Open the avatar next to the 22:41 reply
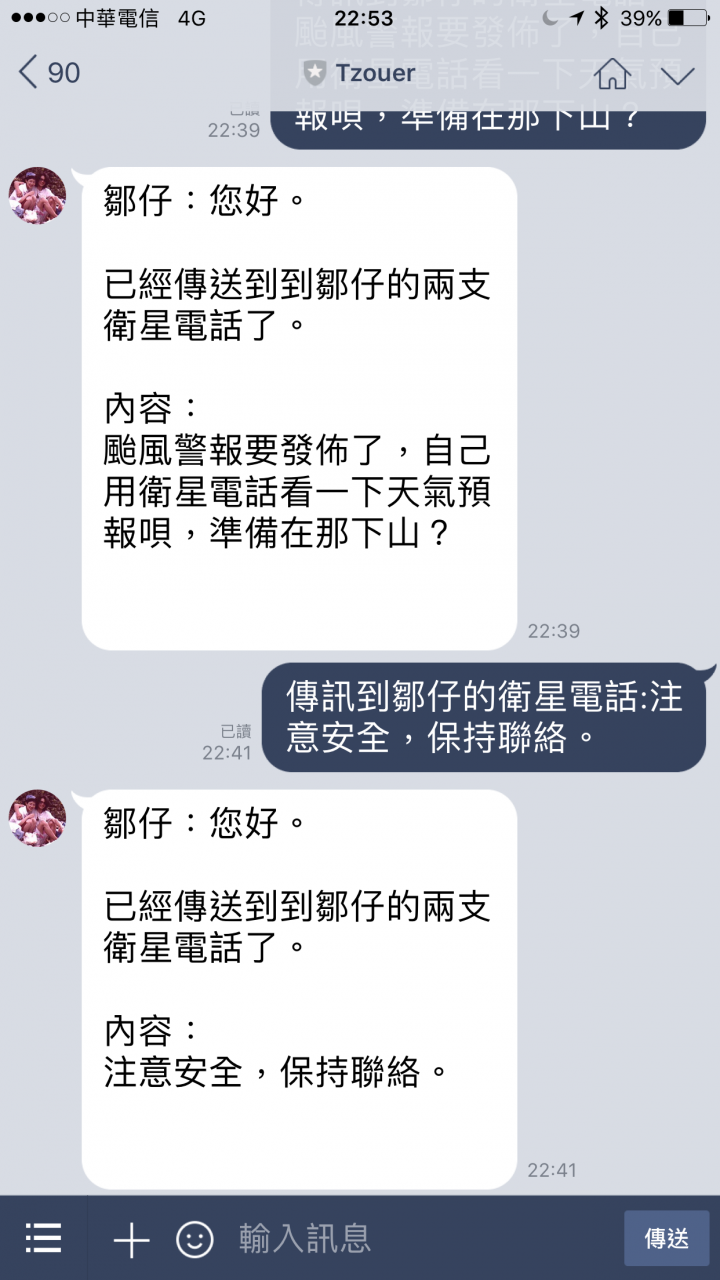 tap(38, 818)
